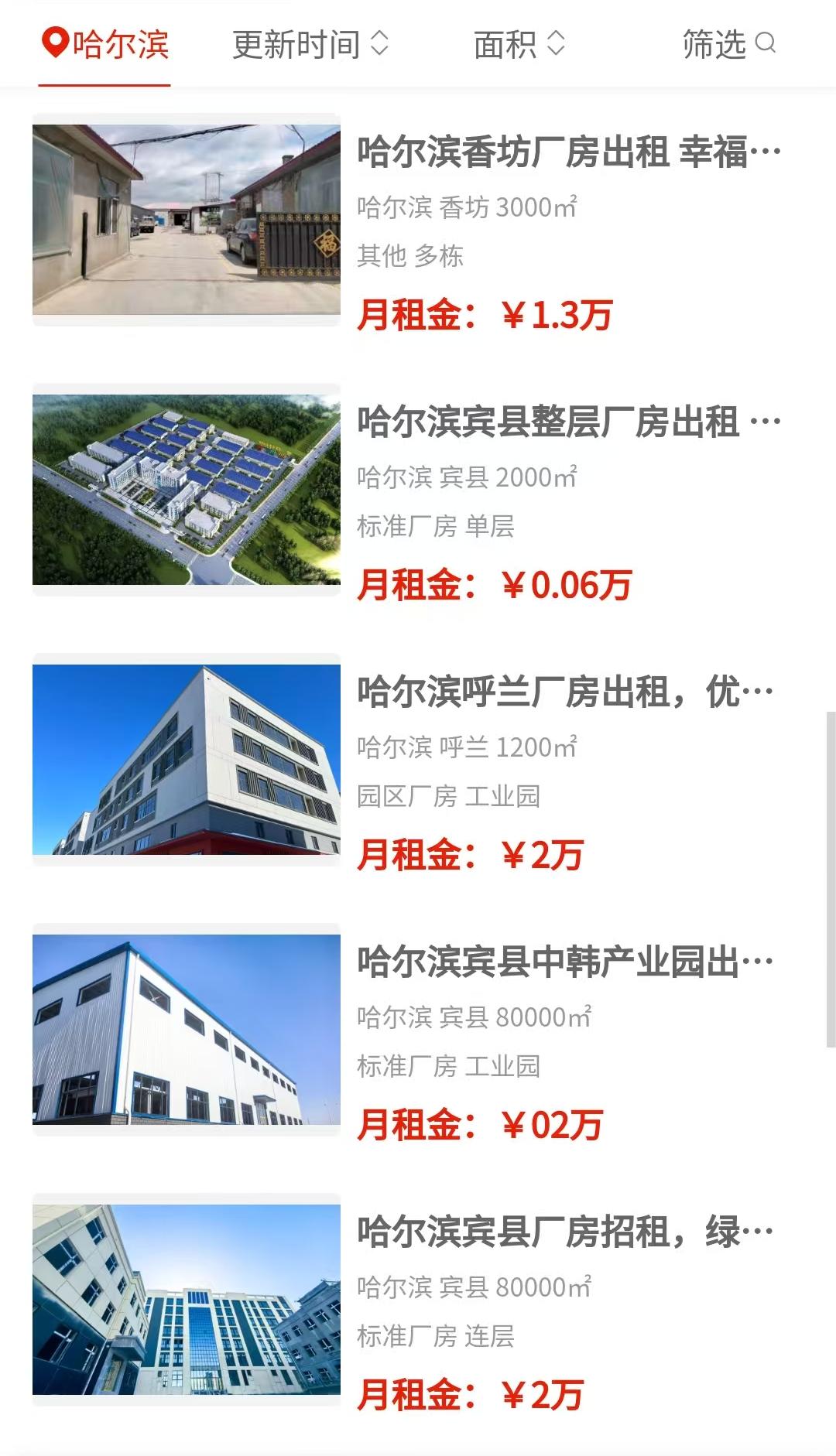
Task: Sort listings by 面积
Action: click(x=519, y=44)
